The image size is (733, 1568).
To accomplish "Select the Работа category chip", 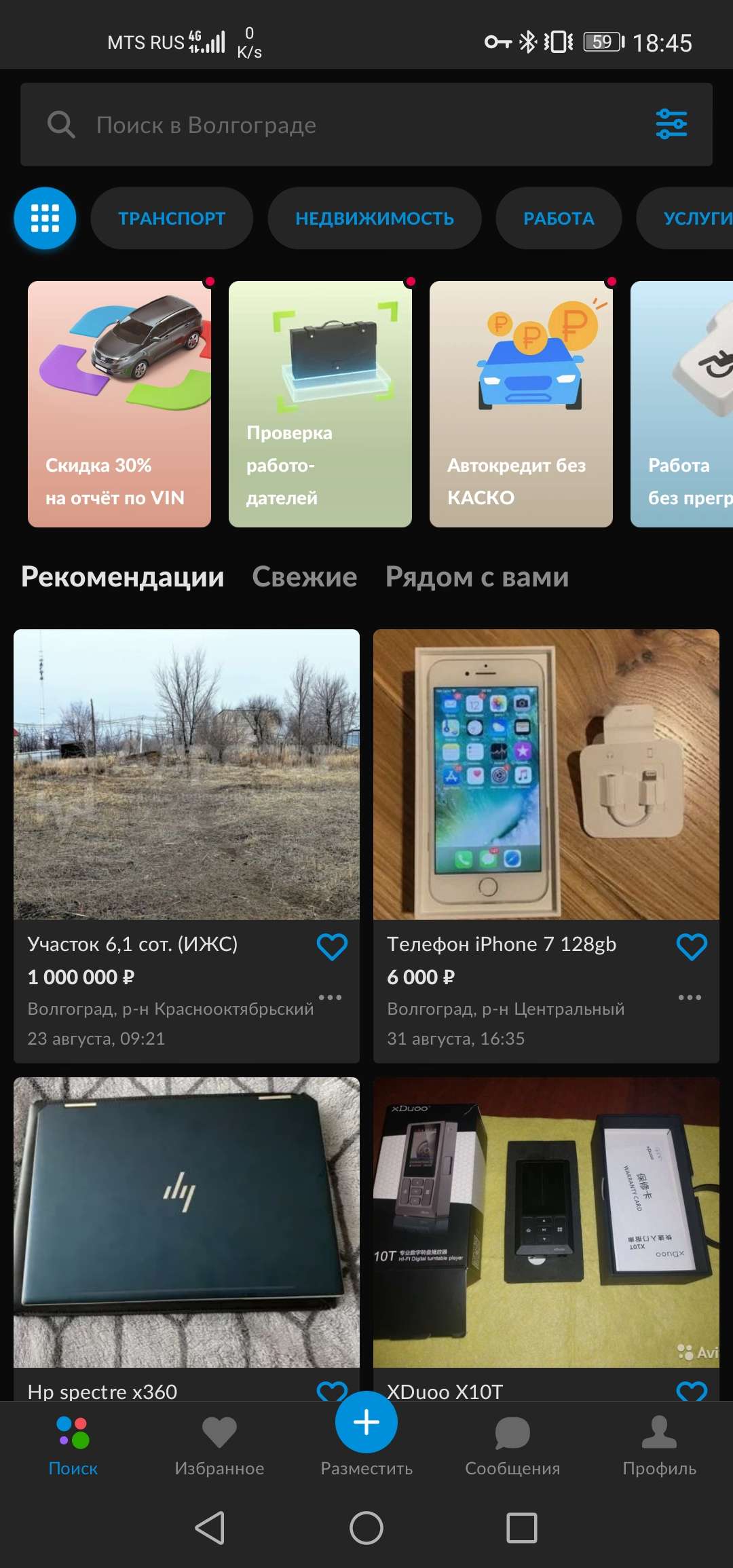I will click(559, 218).
